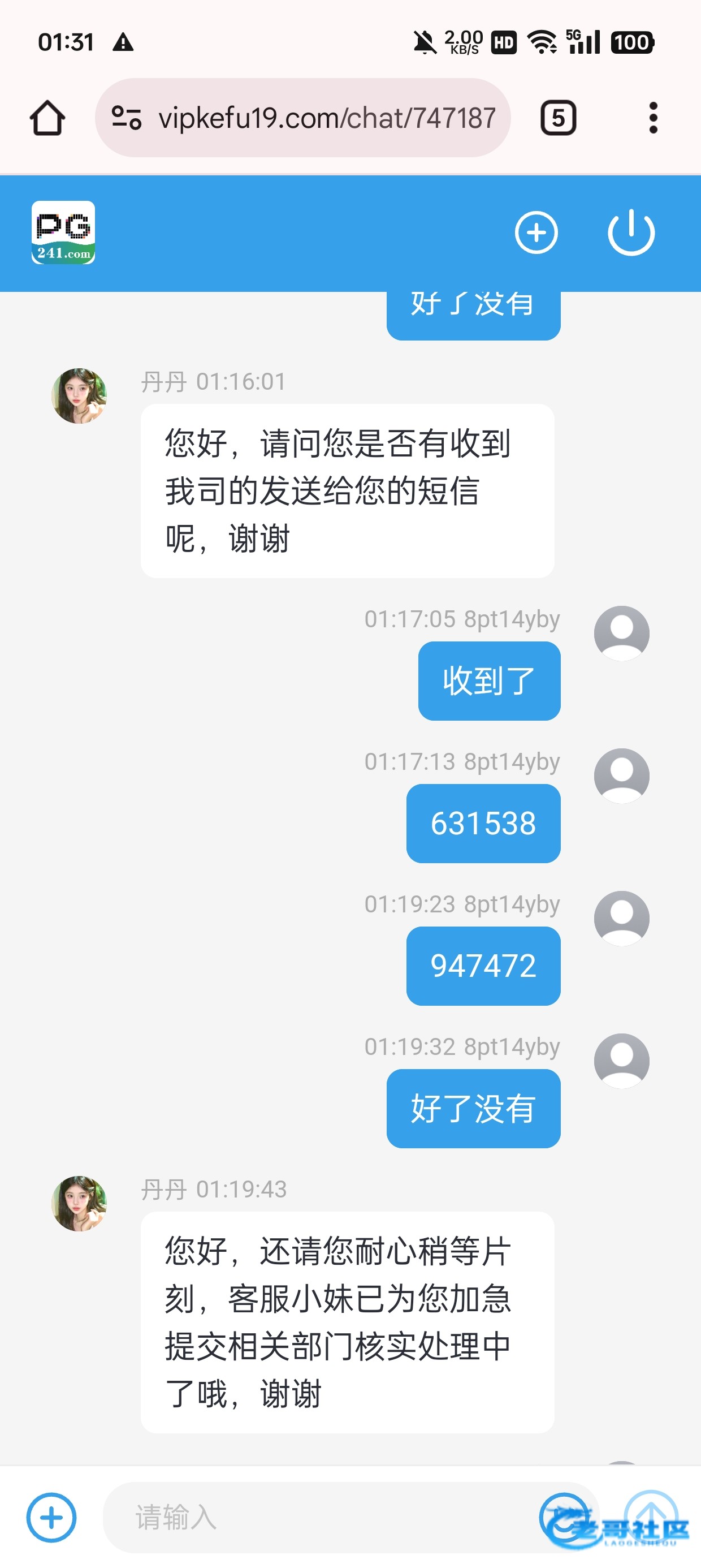View site info icon in address bar
Screen dimensions: 701x1568
tap(127, 118)
